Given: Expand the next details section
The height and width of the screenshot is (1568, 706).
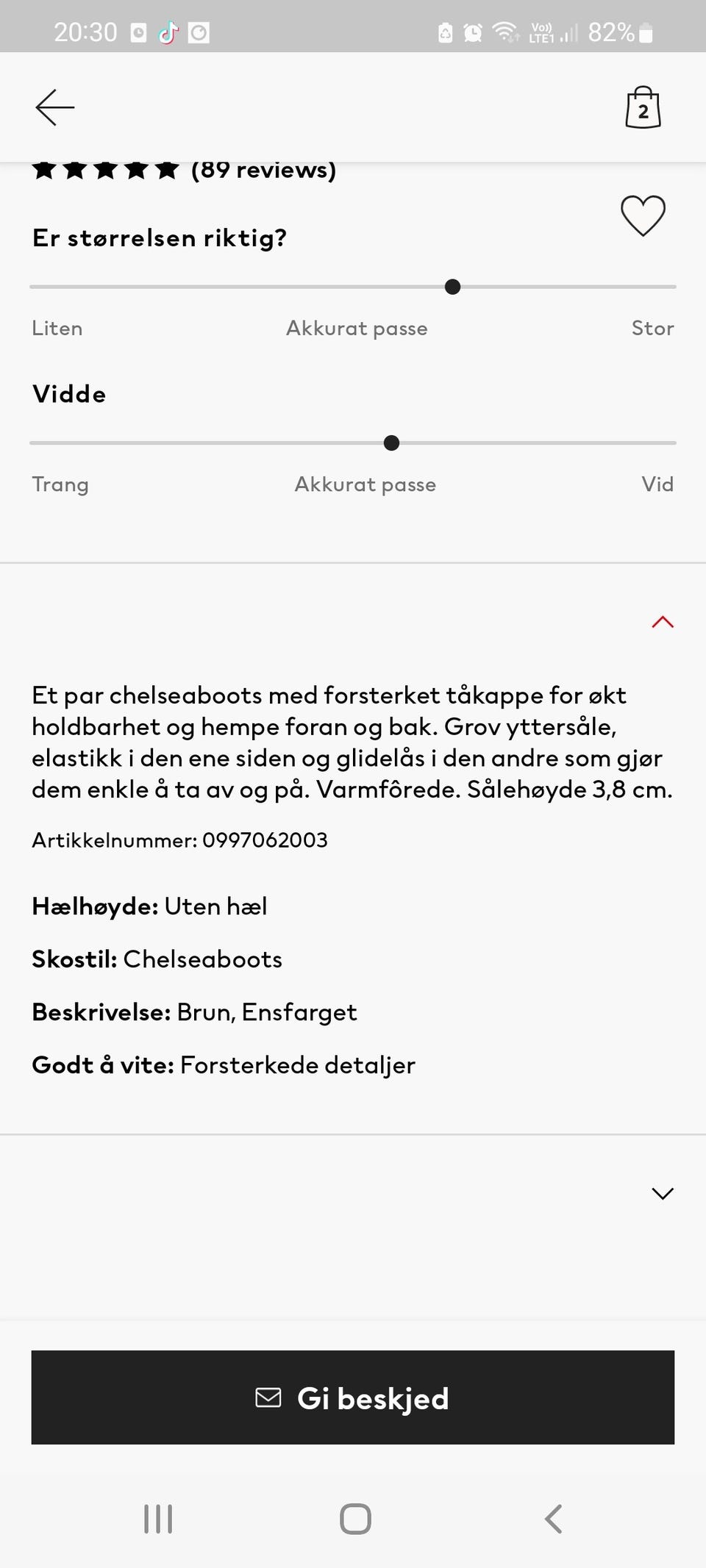Looking at the screenshot, I should coord(661,1193).
